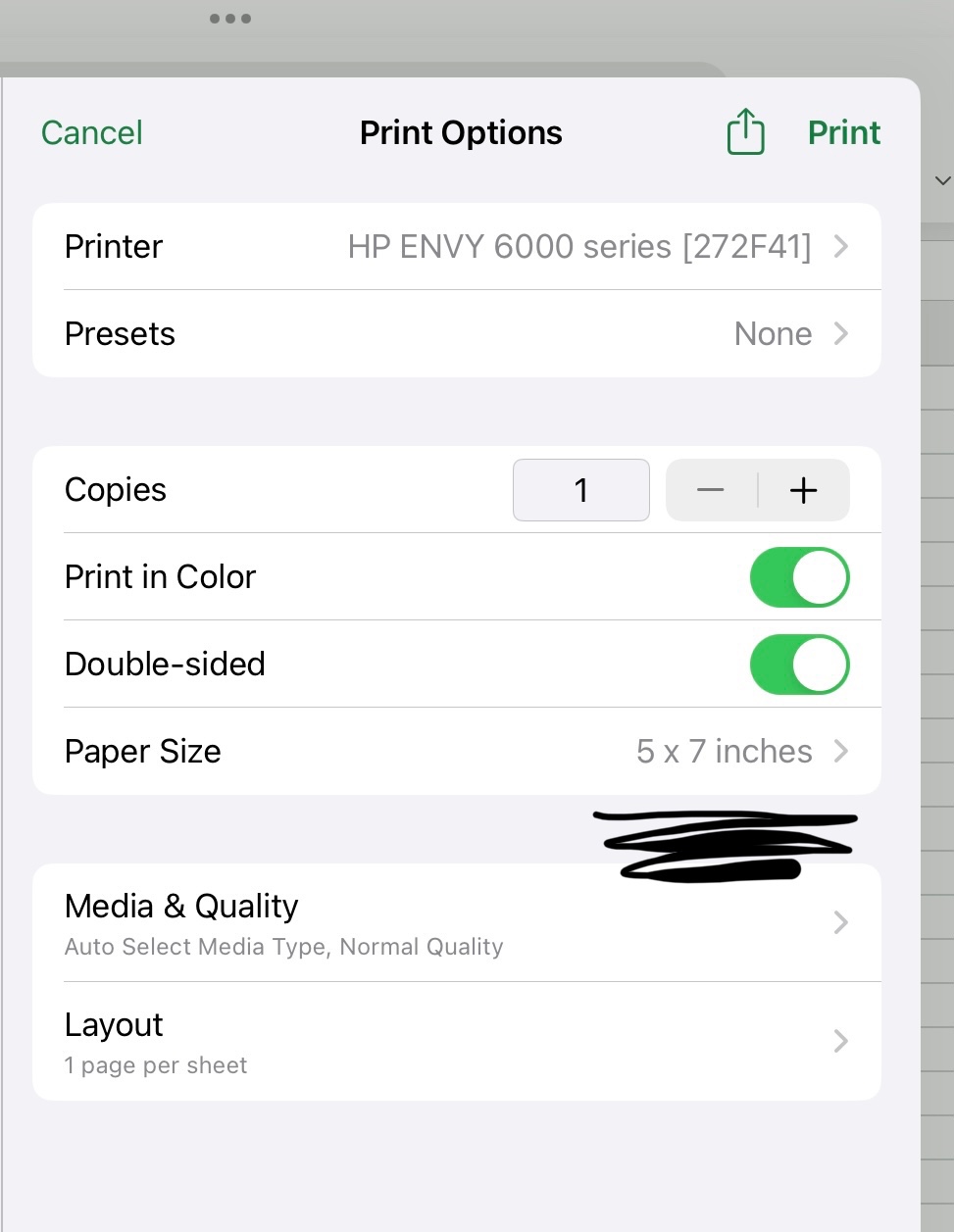The width and height of the screenshot is (954, 1232).
Task: Increase copies with the plus button
Action: (x=804, y=490)
